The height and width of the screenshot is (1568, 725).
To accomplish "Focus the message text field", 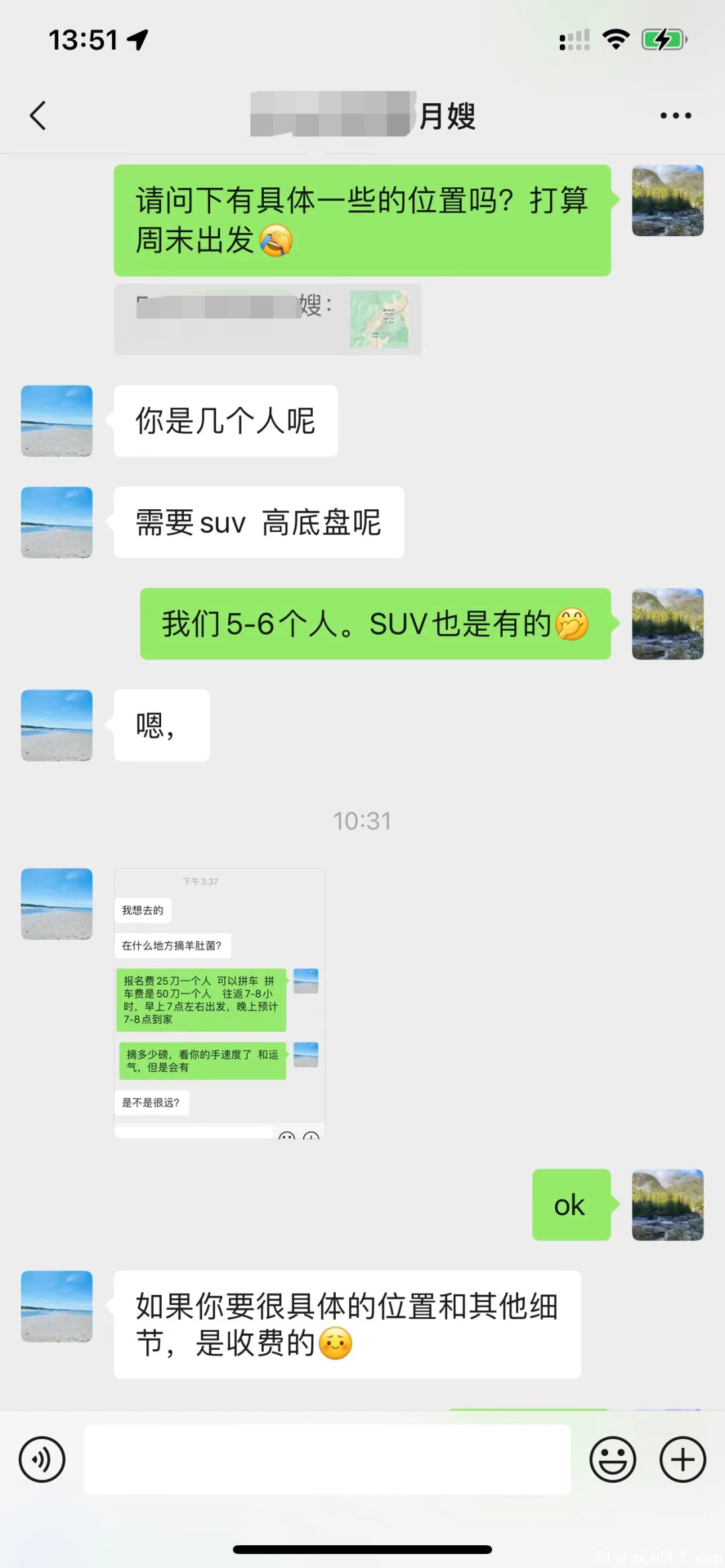I will coord(327,1459).
